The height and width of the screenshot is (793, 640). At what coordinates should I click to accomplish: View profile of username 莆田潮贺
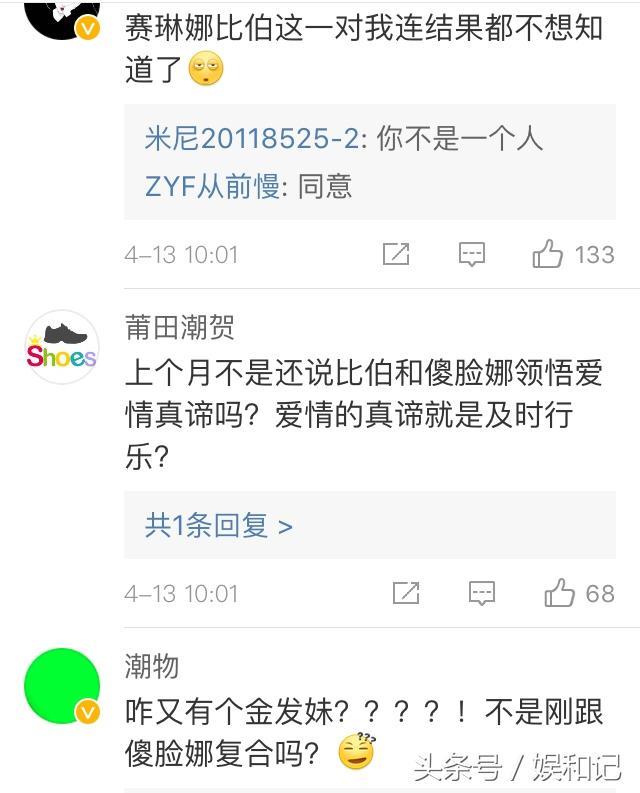(180, 327)
